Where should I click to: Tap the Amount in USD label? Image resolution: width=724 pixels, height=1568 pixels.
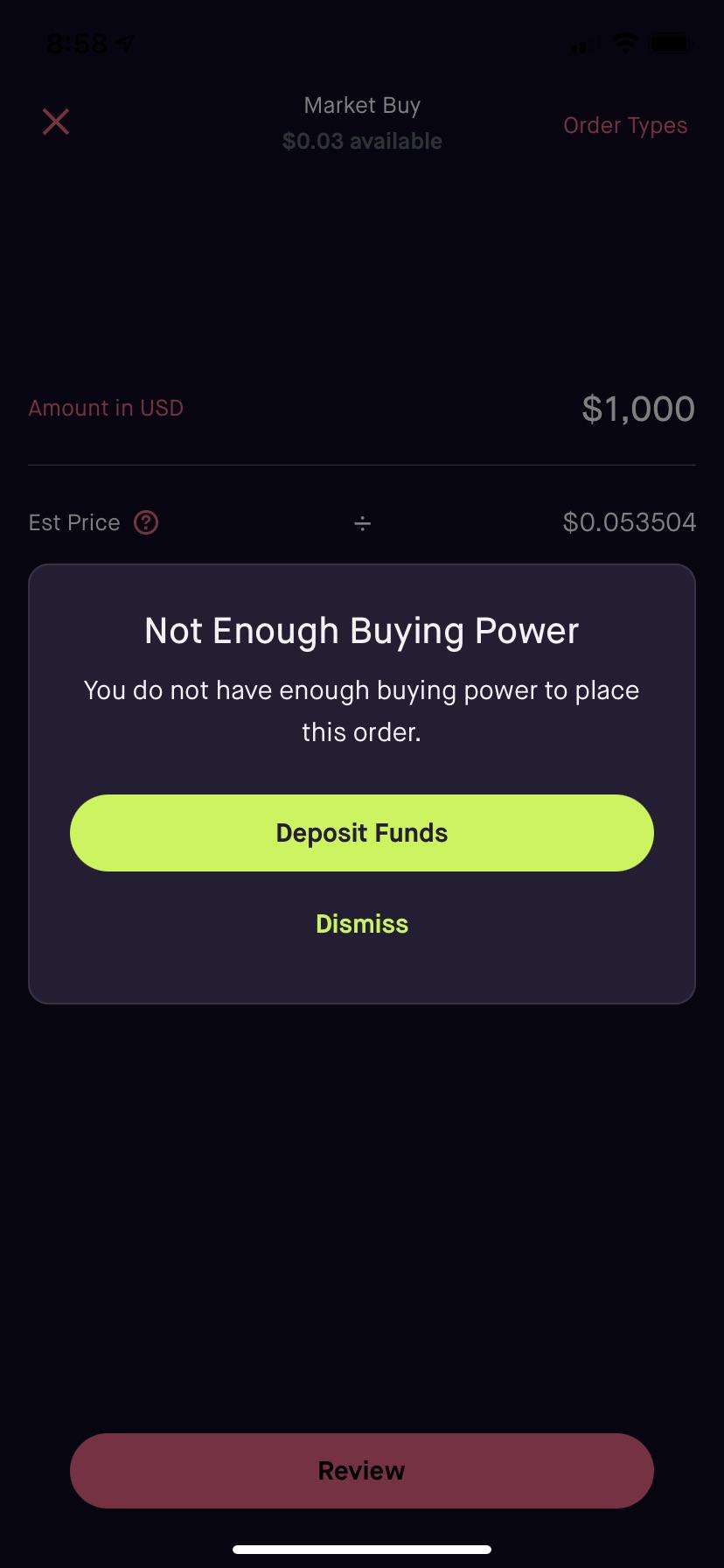point(105,408)
